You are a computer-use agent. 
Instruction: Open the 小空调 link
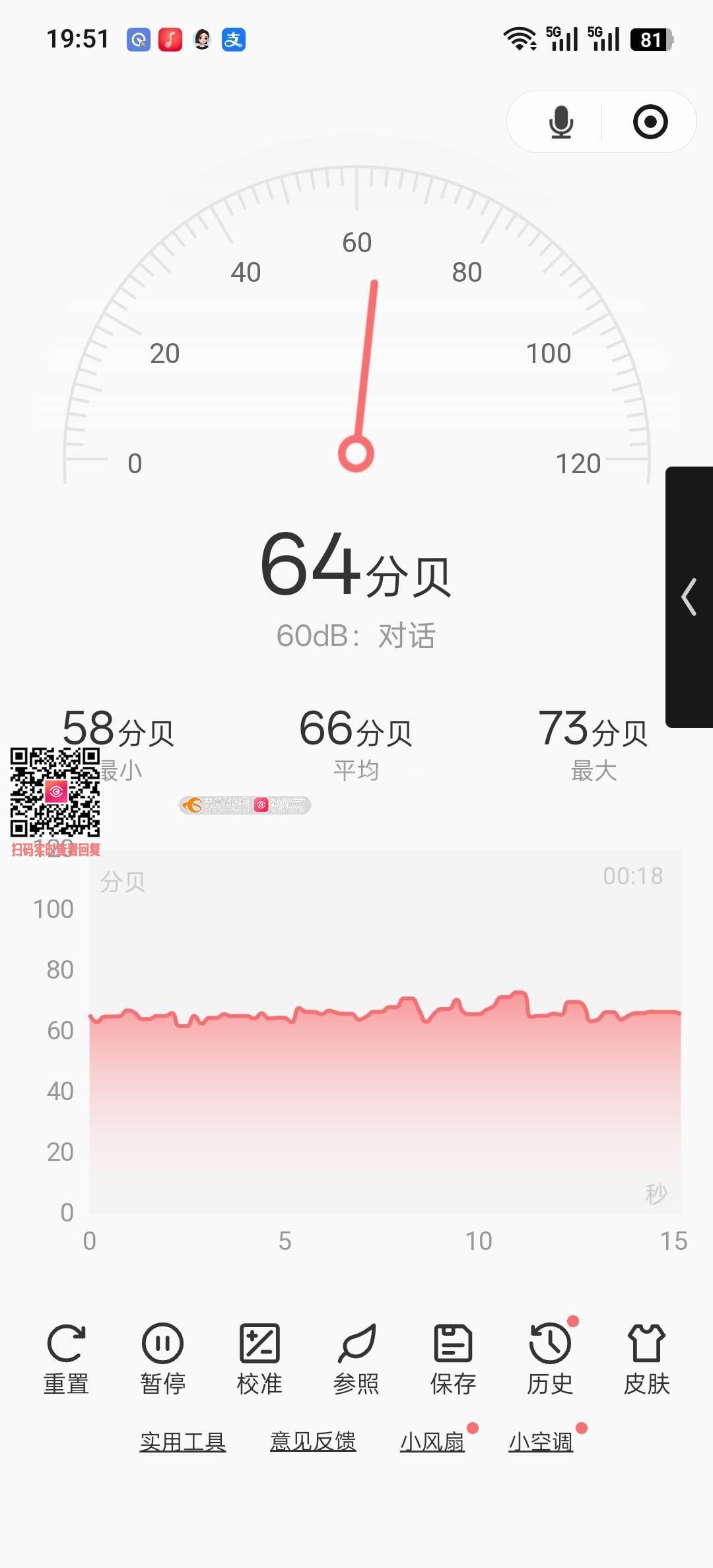click(x=541, y=1442)
